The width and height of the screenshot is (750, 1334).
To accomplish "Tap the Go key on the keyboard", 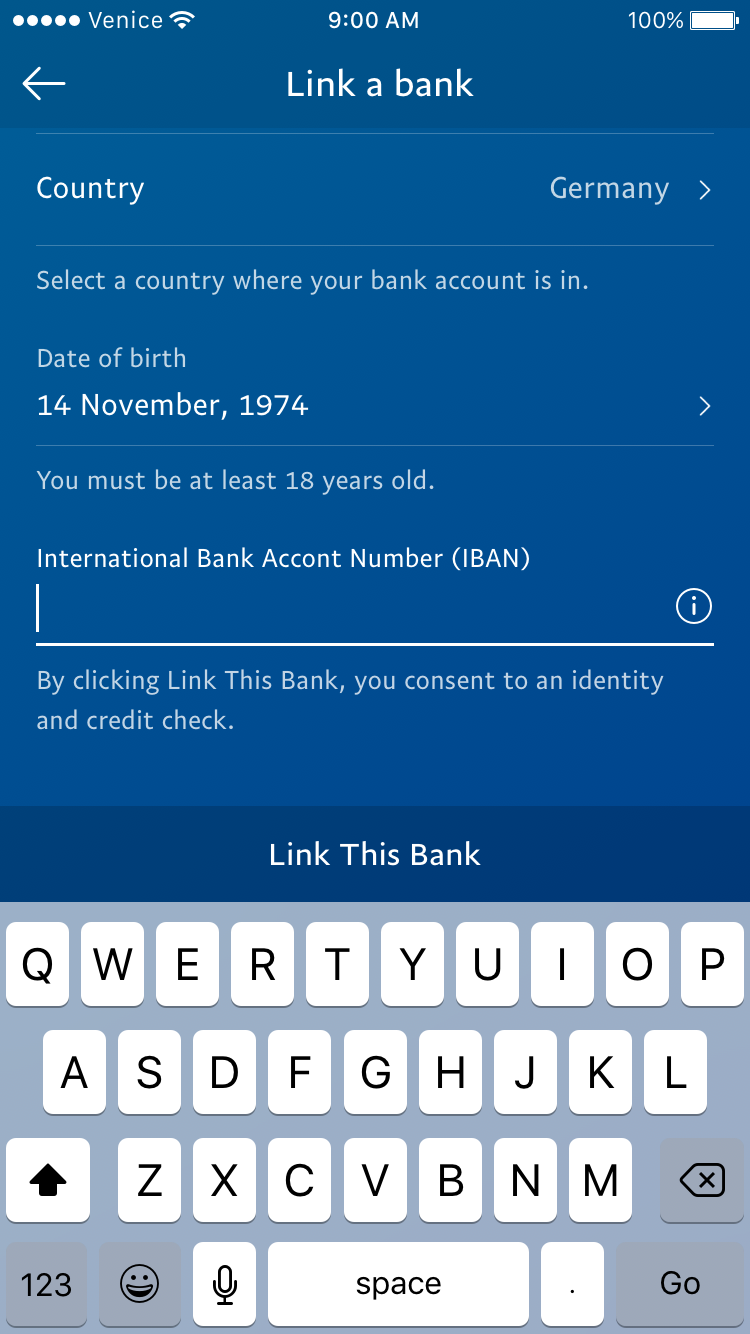I will (680, 1284).
